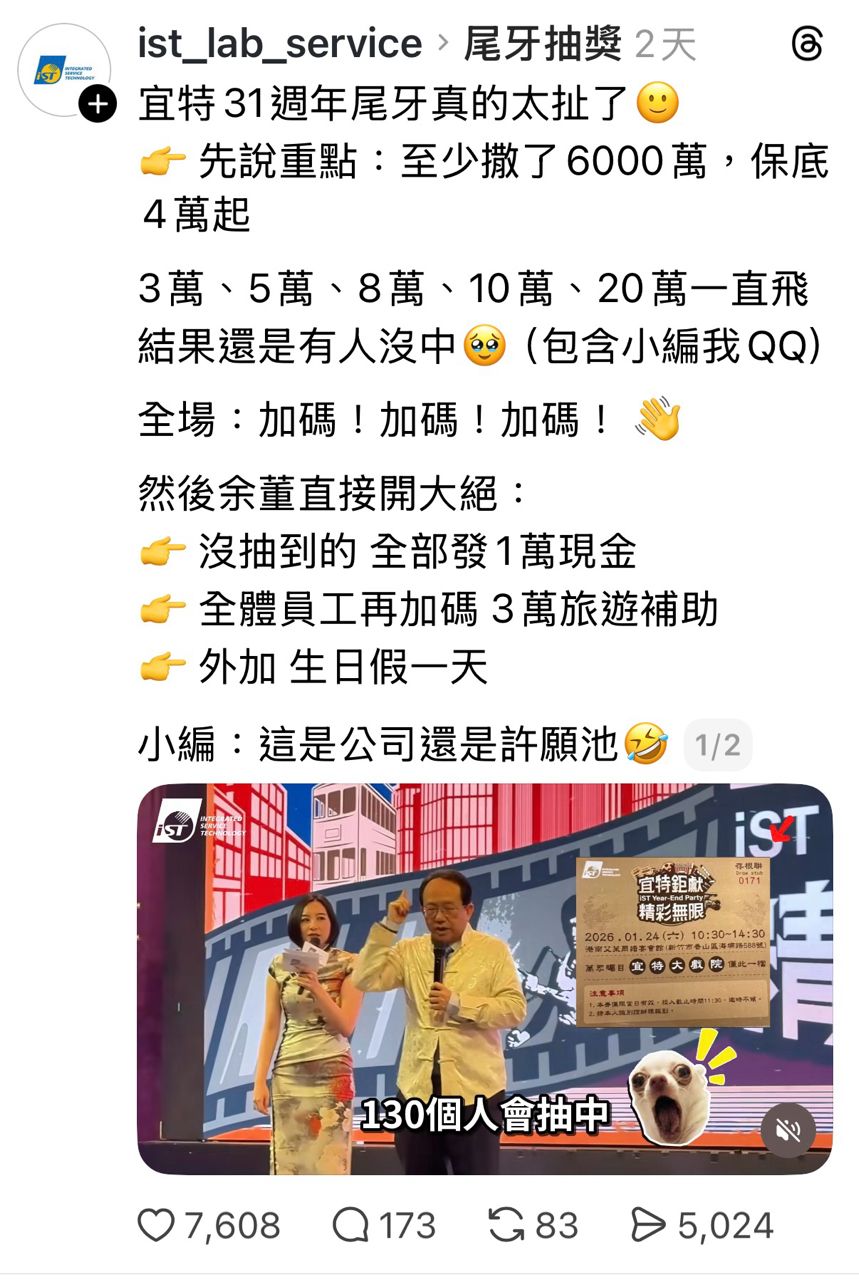Repost the 尾牙抽獎 thread

(508, 1225)
